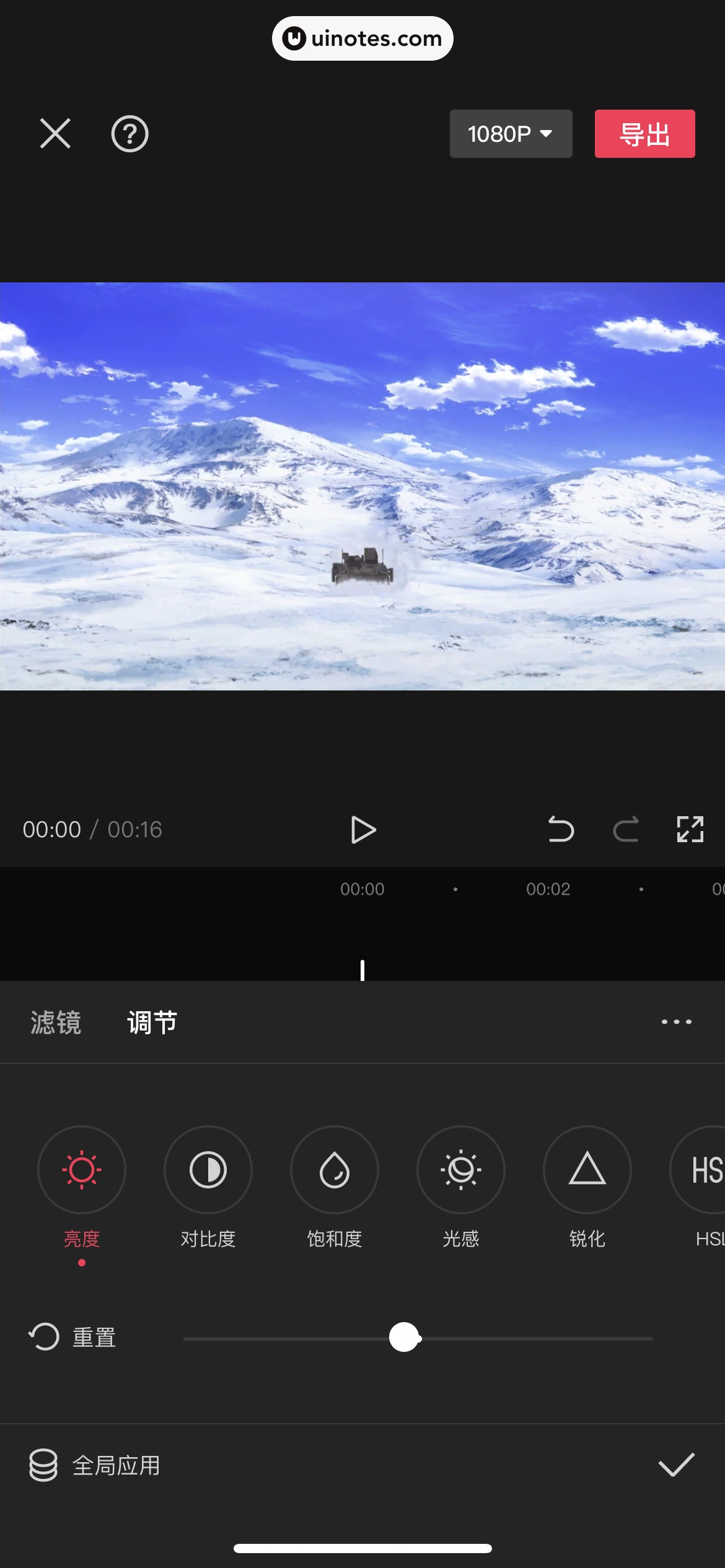Open the help question mark
The width and height of the screenshot is (725, 1568).
pyautogui.click(x=130, y=134)
